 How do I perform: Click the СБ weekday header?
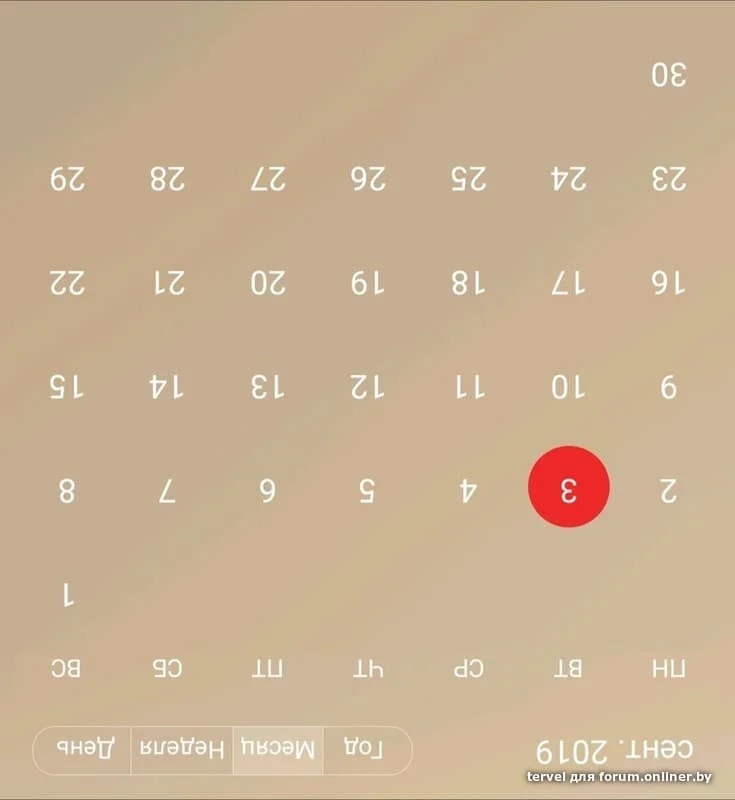click(x=168, y=668)
